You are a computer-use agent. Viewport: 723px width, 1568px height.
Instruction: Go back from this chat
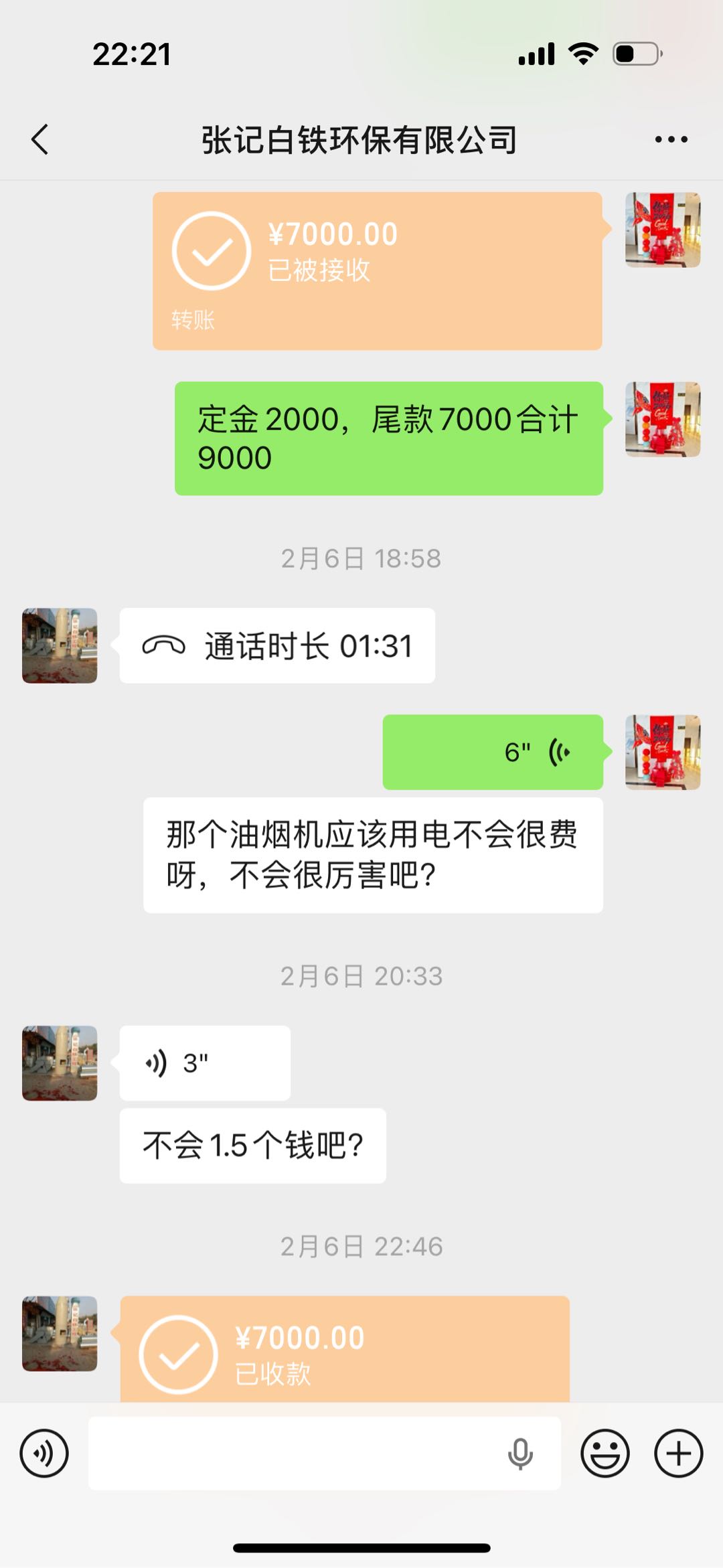[40, 139]
